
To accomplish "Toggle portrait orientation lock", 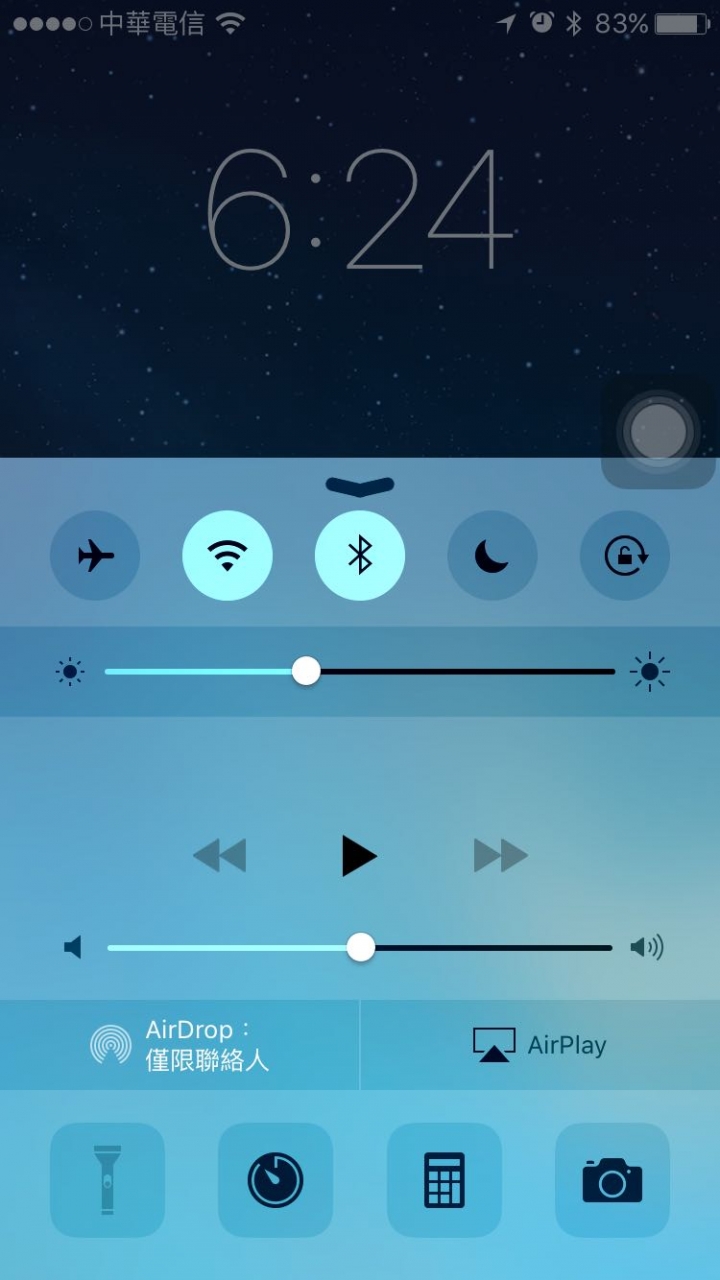I will pos(625,555).
